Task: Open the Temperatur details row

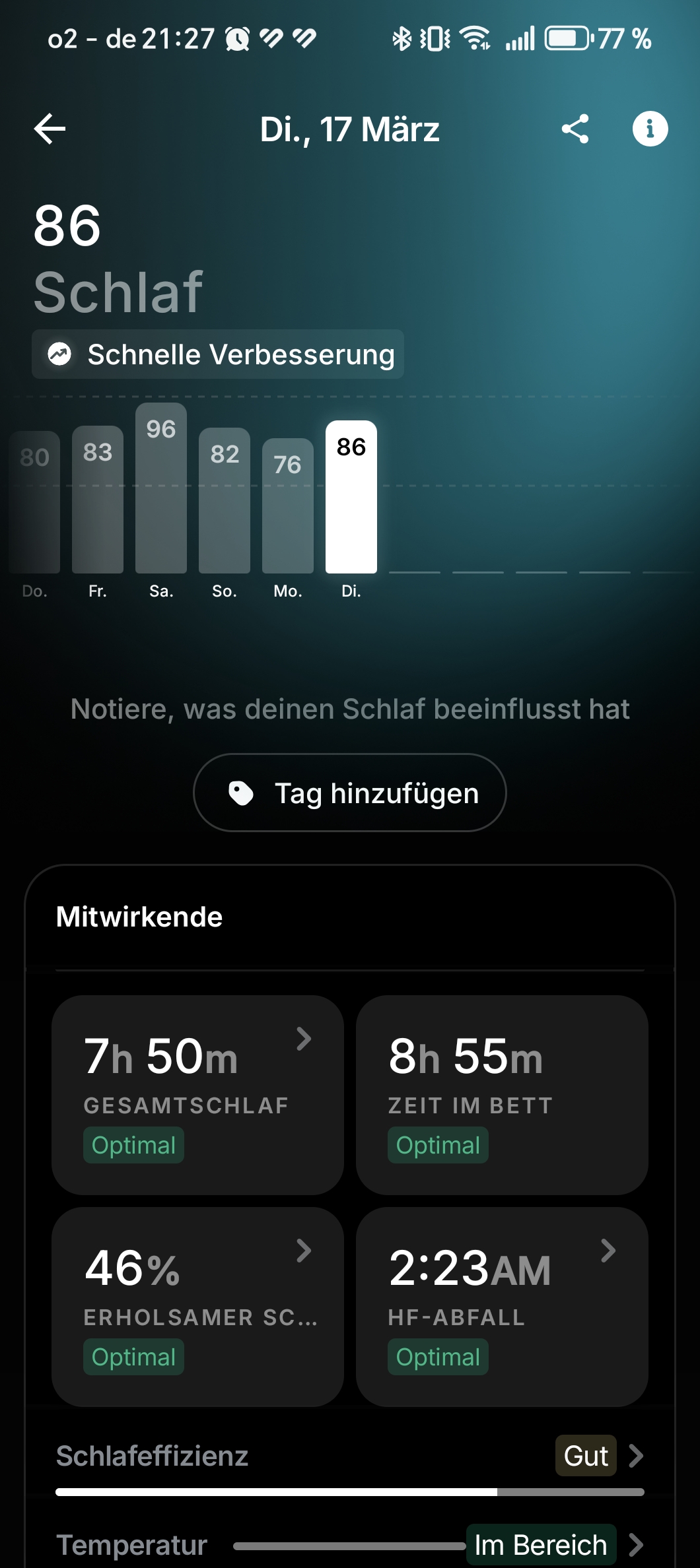Action: [350, 1545]
